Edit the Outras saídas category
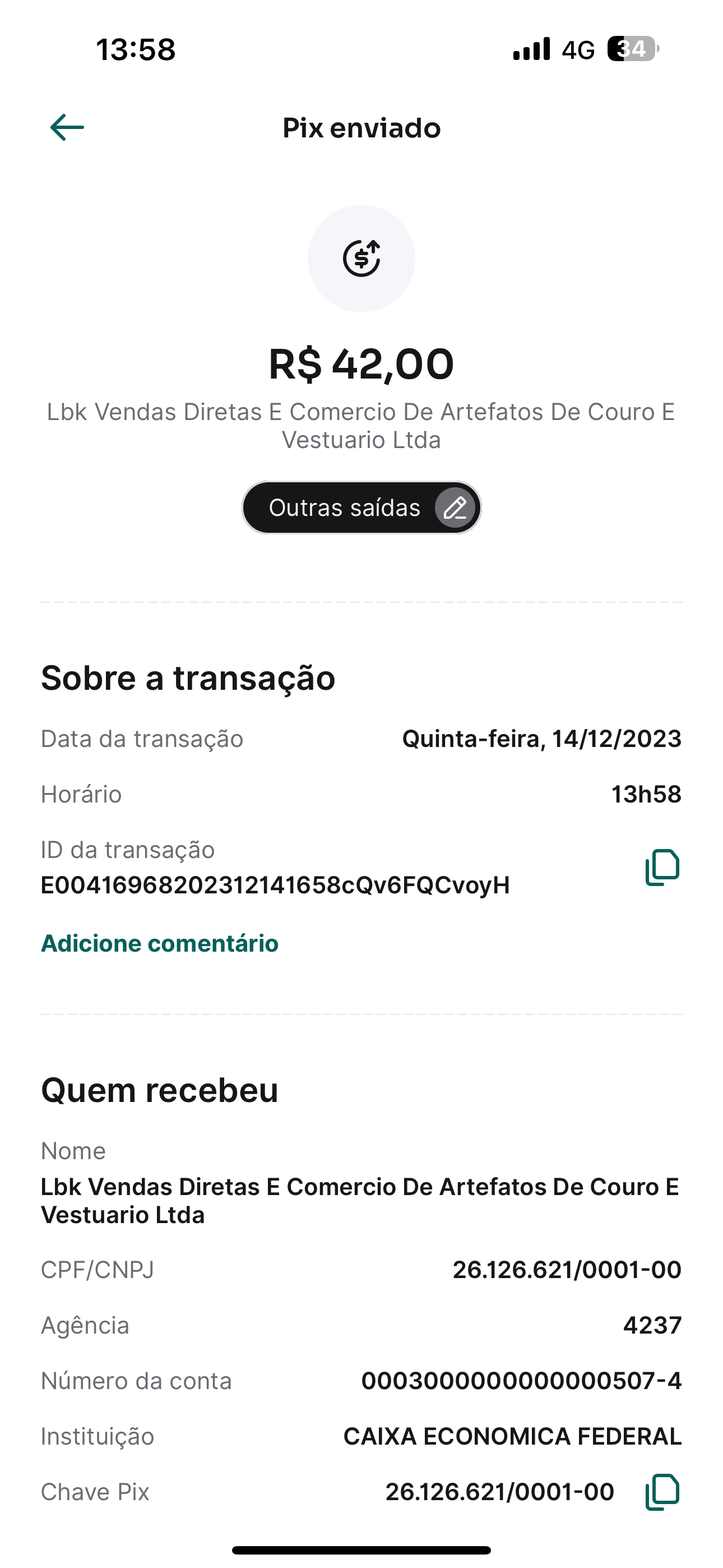 [455, 508]
